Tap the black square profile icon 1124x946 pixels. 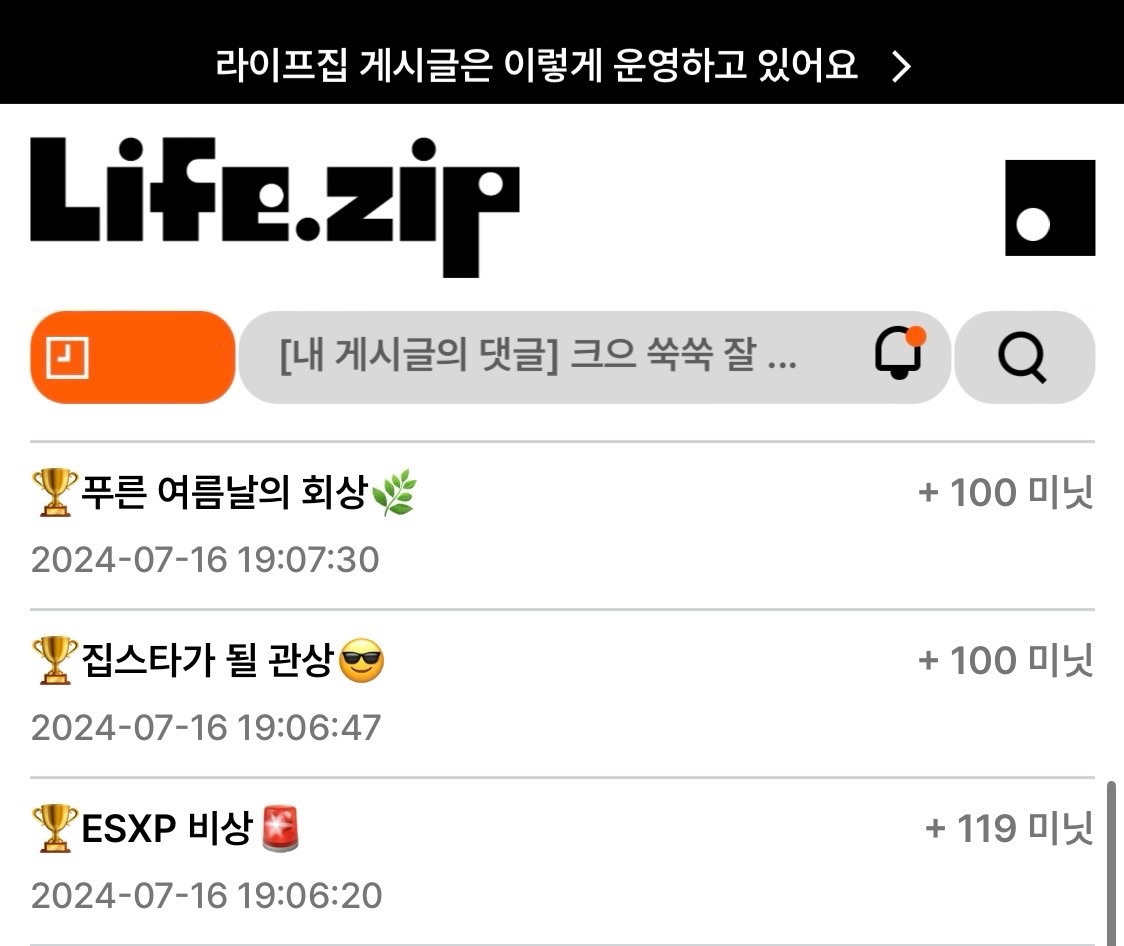tap(1050, 208)
